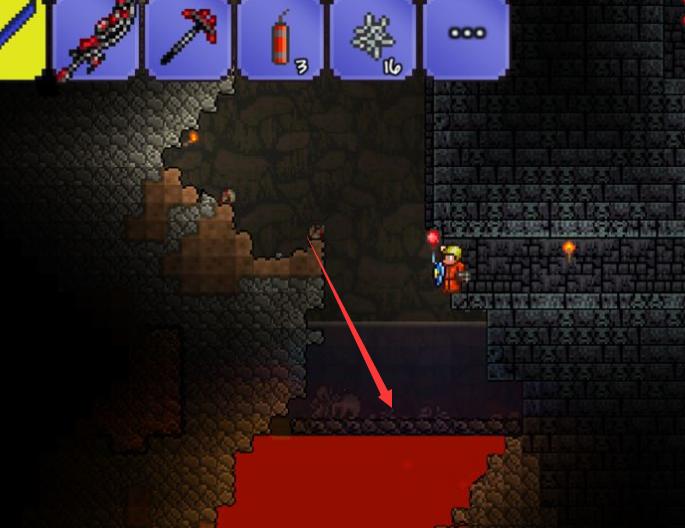Select the highlighted yellow hotbar slot
The height and width of the screenshot is (528, 685).
(x=19, y=36)
